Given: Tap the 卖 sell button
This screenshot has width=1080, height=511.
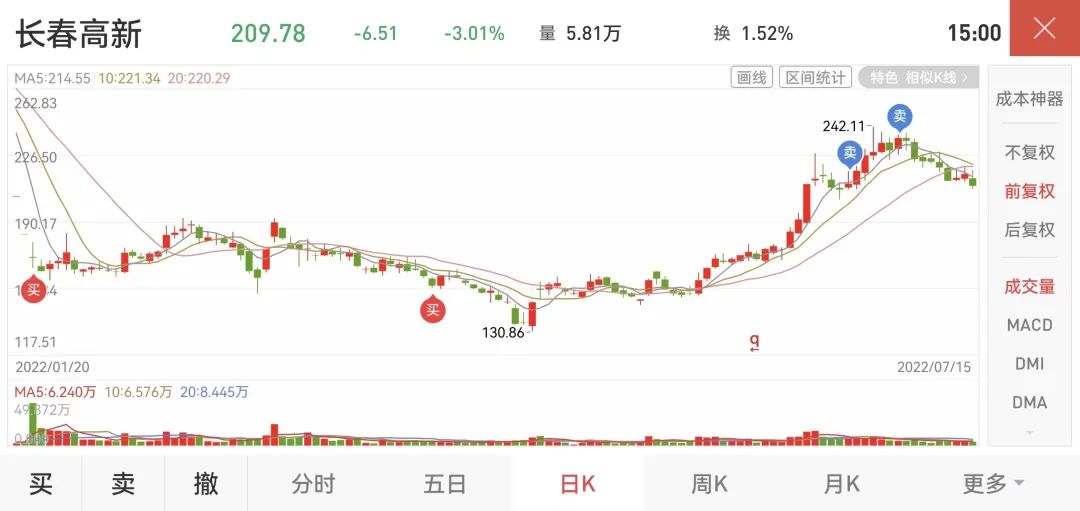Looking at the screenshot, I should point(123,484).
